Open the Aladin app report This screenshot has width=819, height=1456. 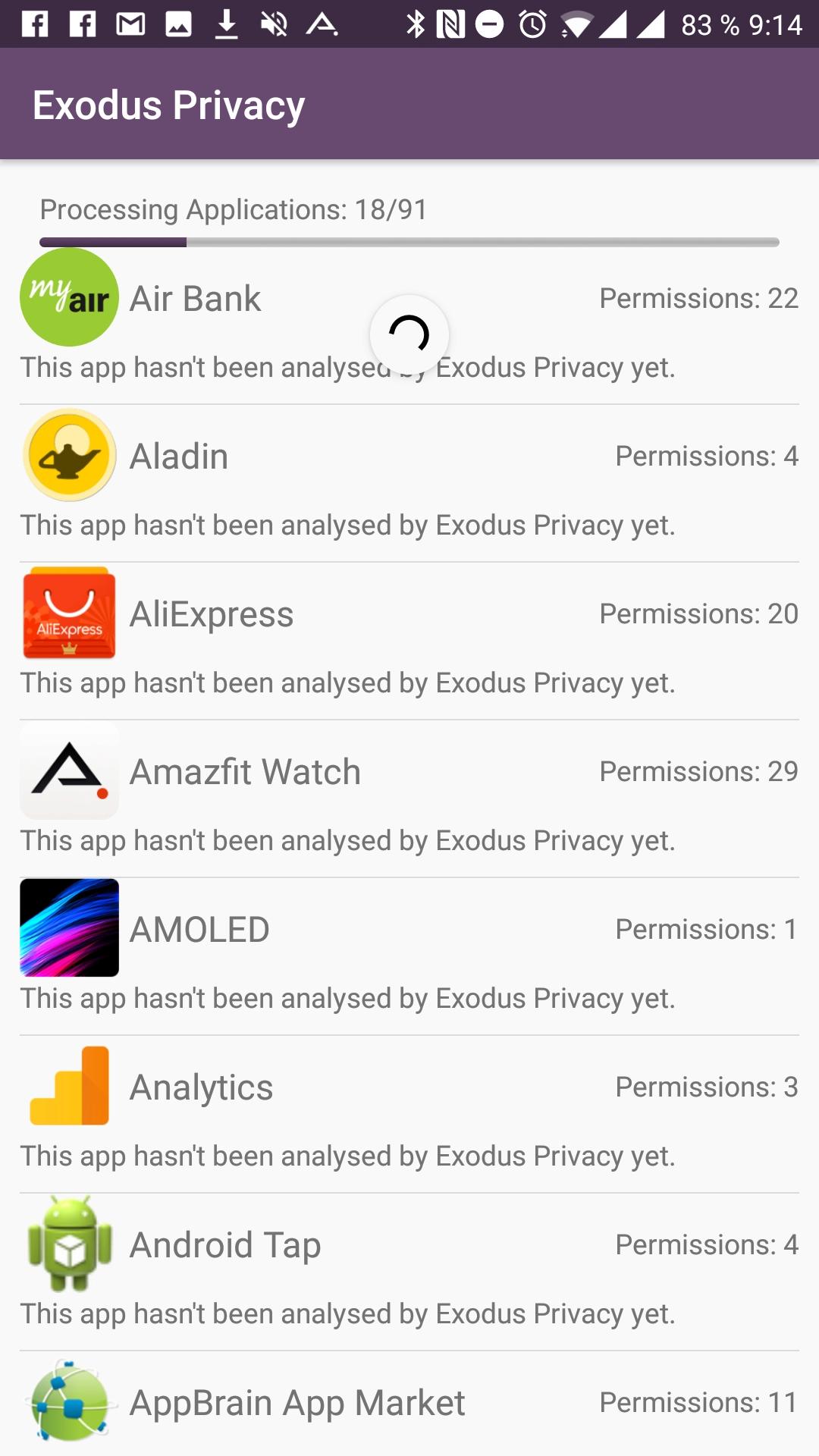(x=409, y=483)
